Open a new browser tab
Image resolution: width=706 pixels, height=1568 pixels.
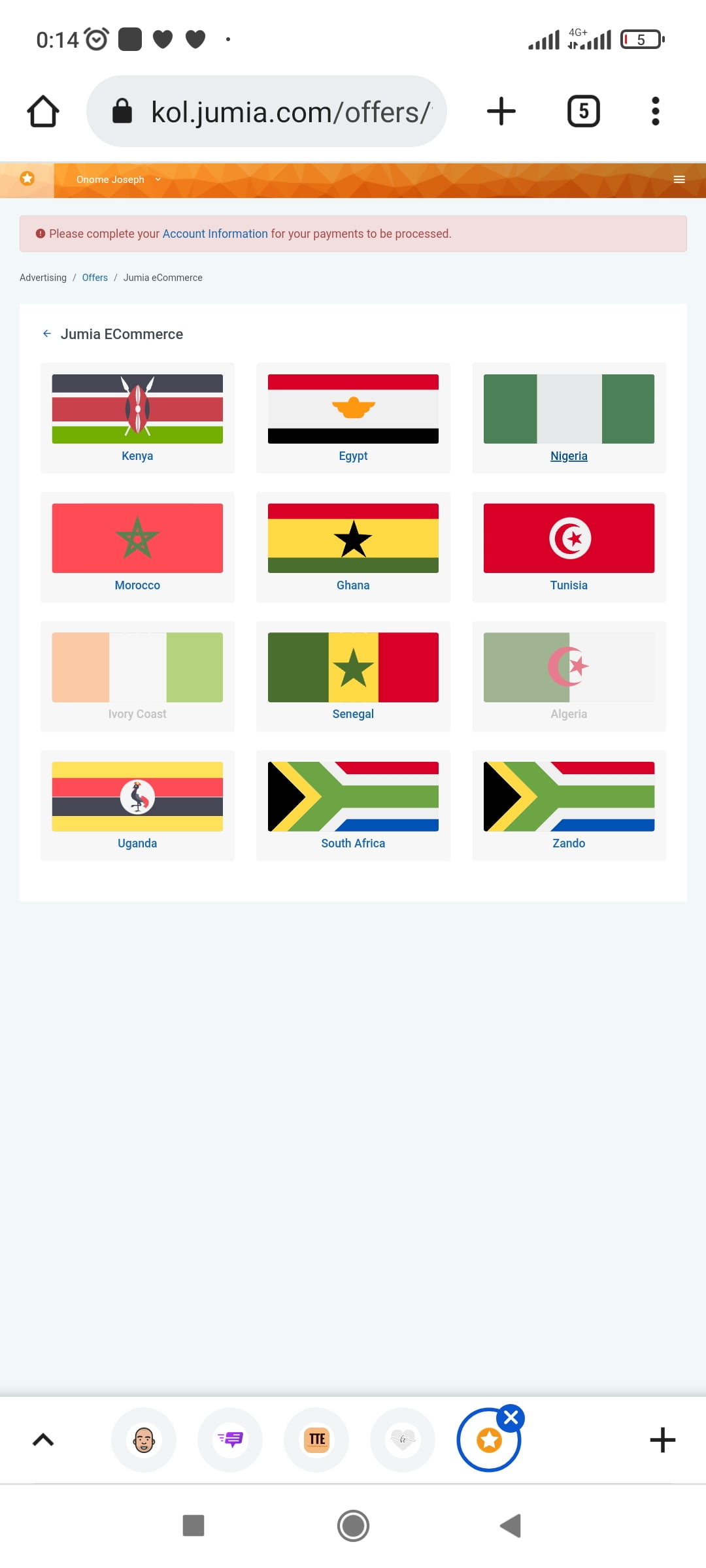pos(501,112)
